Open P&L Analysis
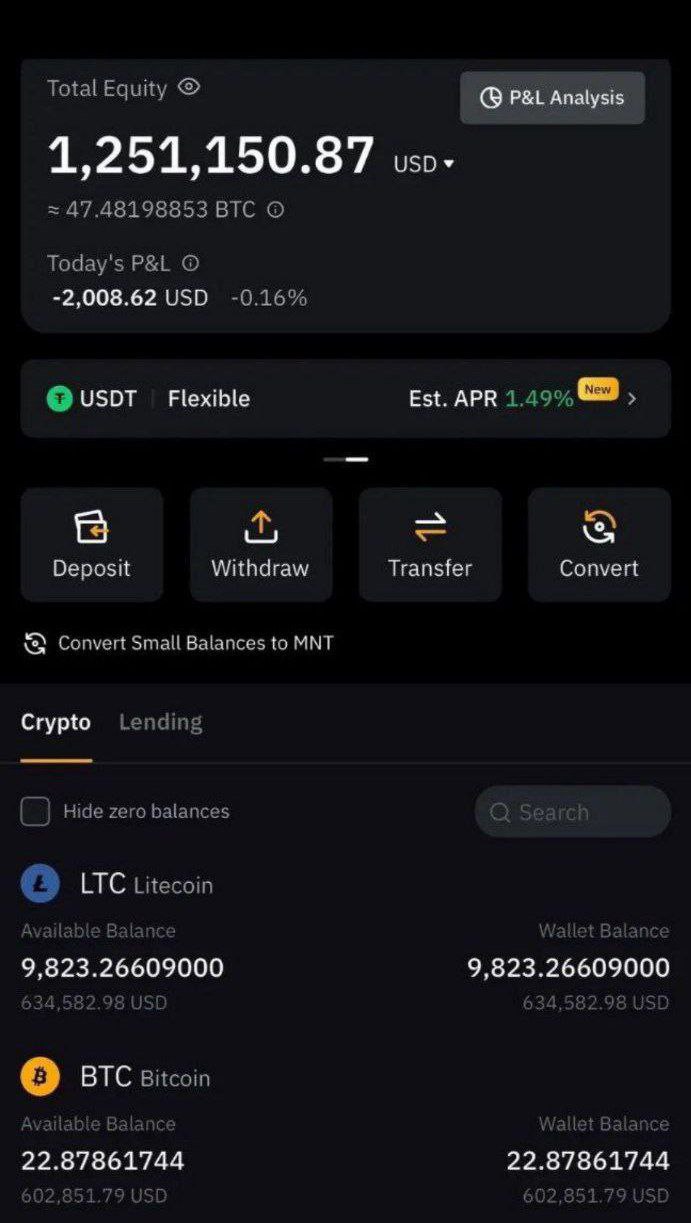The width and height of the screenshot is (691, 1223). click(552, 98)
